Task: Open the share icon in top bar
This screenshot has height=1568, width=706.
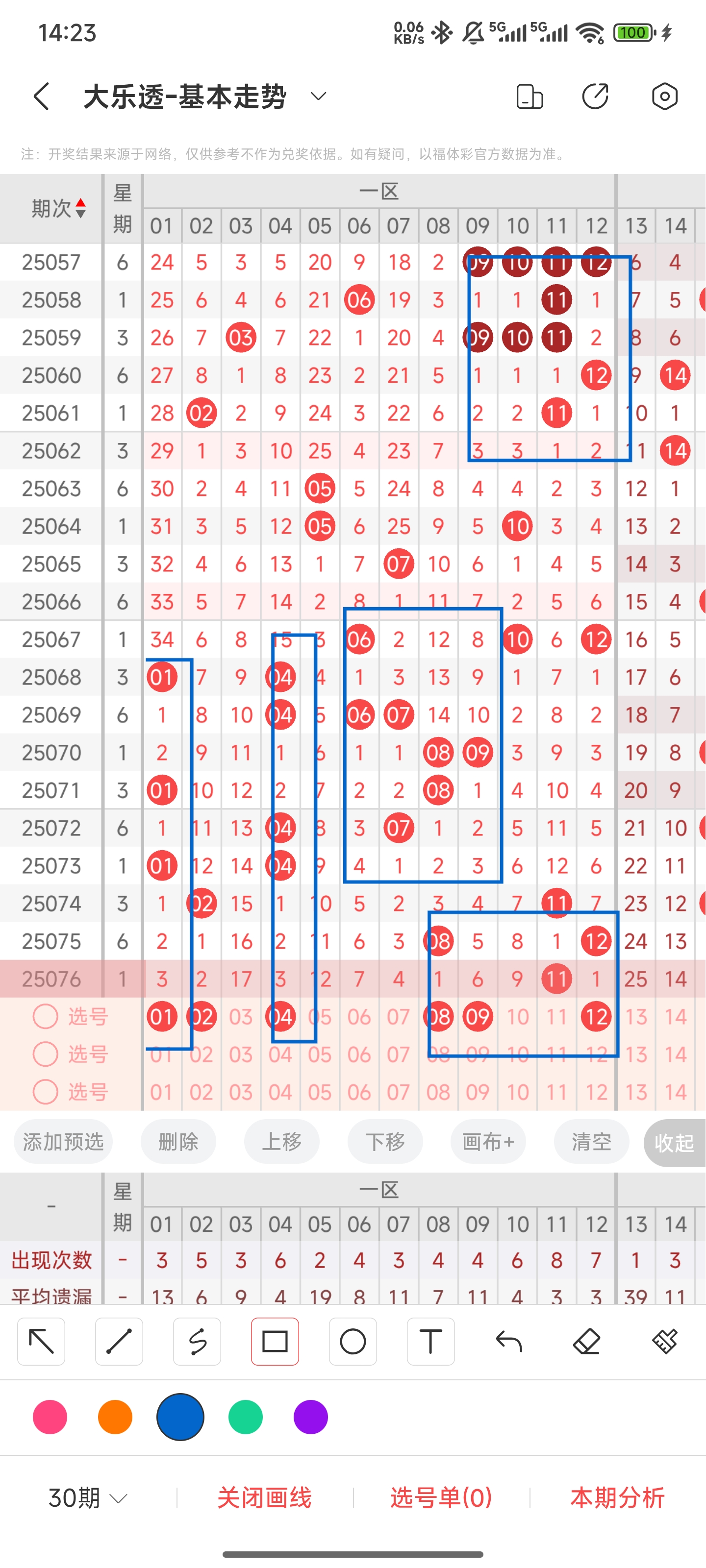Action: click(x=595, y=96)
